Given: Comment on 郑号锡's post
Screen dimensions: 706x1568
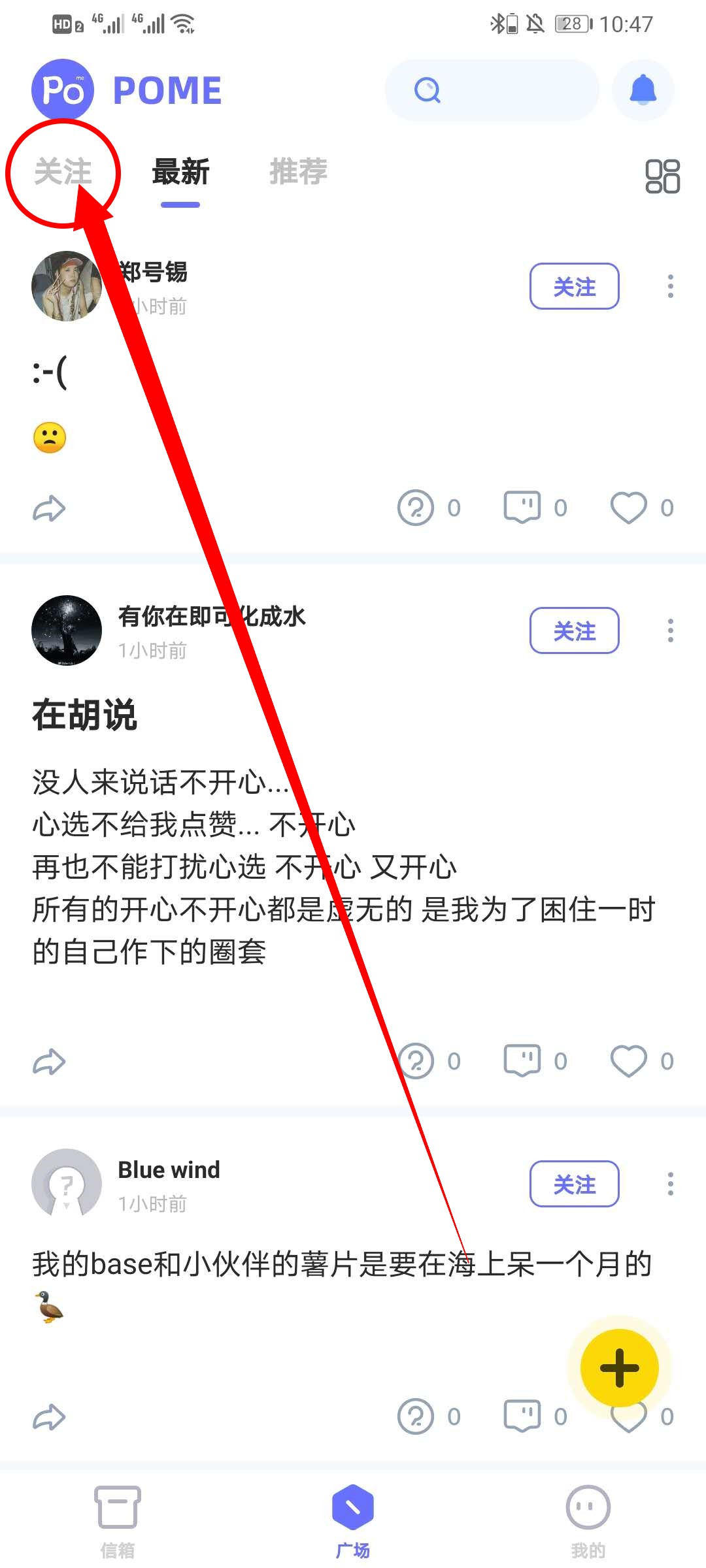Looking at the screenshot, I should [x=522, y=508].
